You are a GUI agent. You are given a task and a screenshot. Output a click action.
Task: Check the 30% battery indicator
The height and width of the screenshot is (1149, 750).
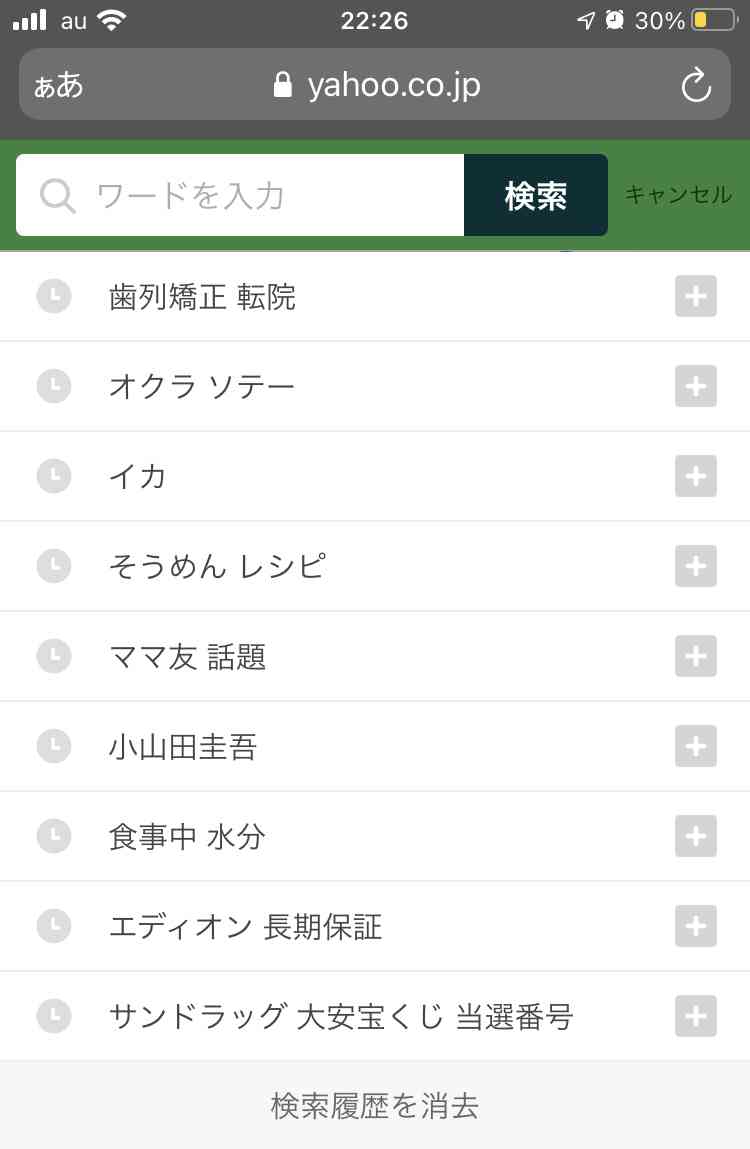pyautogui.click(x=681, y=18)
